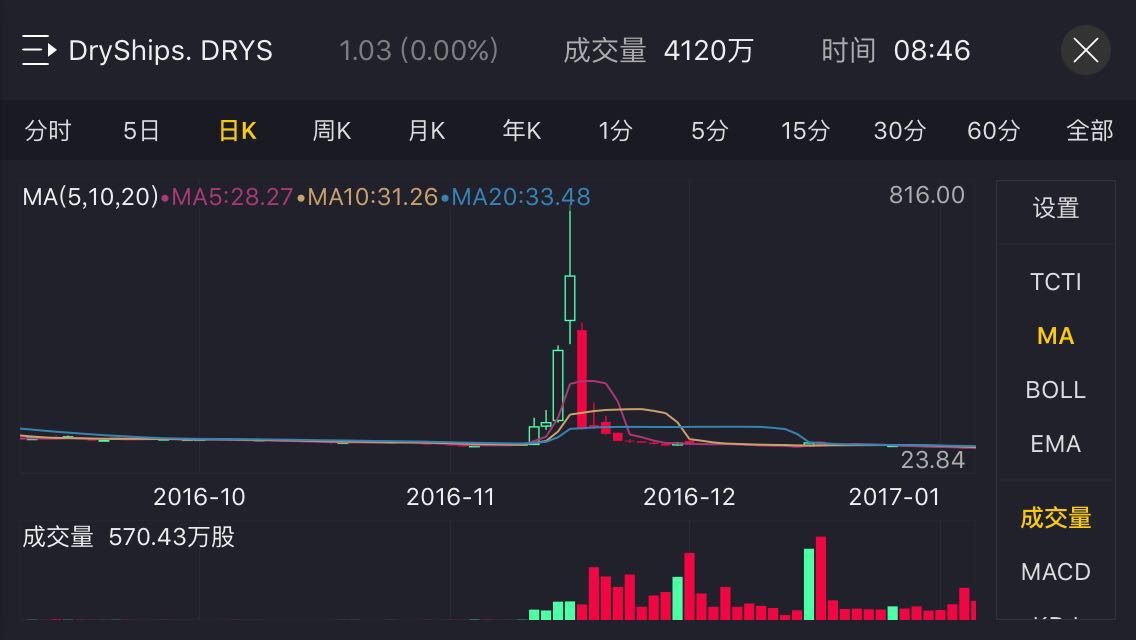The height and width of the screenshot is (640, 1136).
Task: Select the BOLL indicator
Action: (x=1056, y=390)
